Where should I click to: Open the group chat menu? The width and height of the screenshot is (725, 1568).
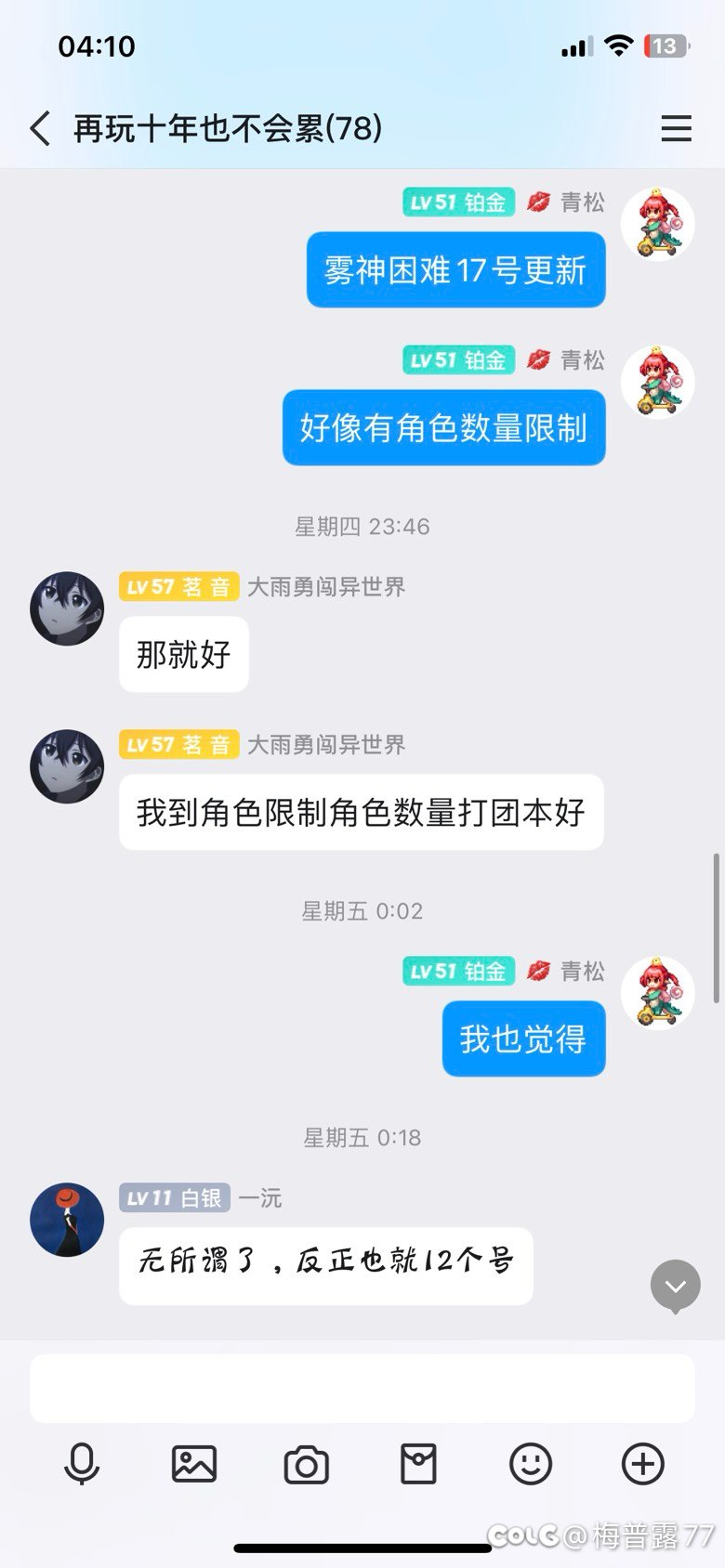[x=676, y=128]
